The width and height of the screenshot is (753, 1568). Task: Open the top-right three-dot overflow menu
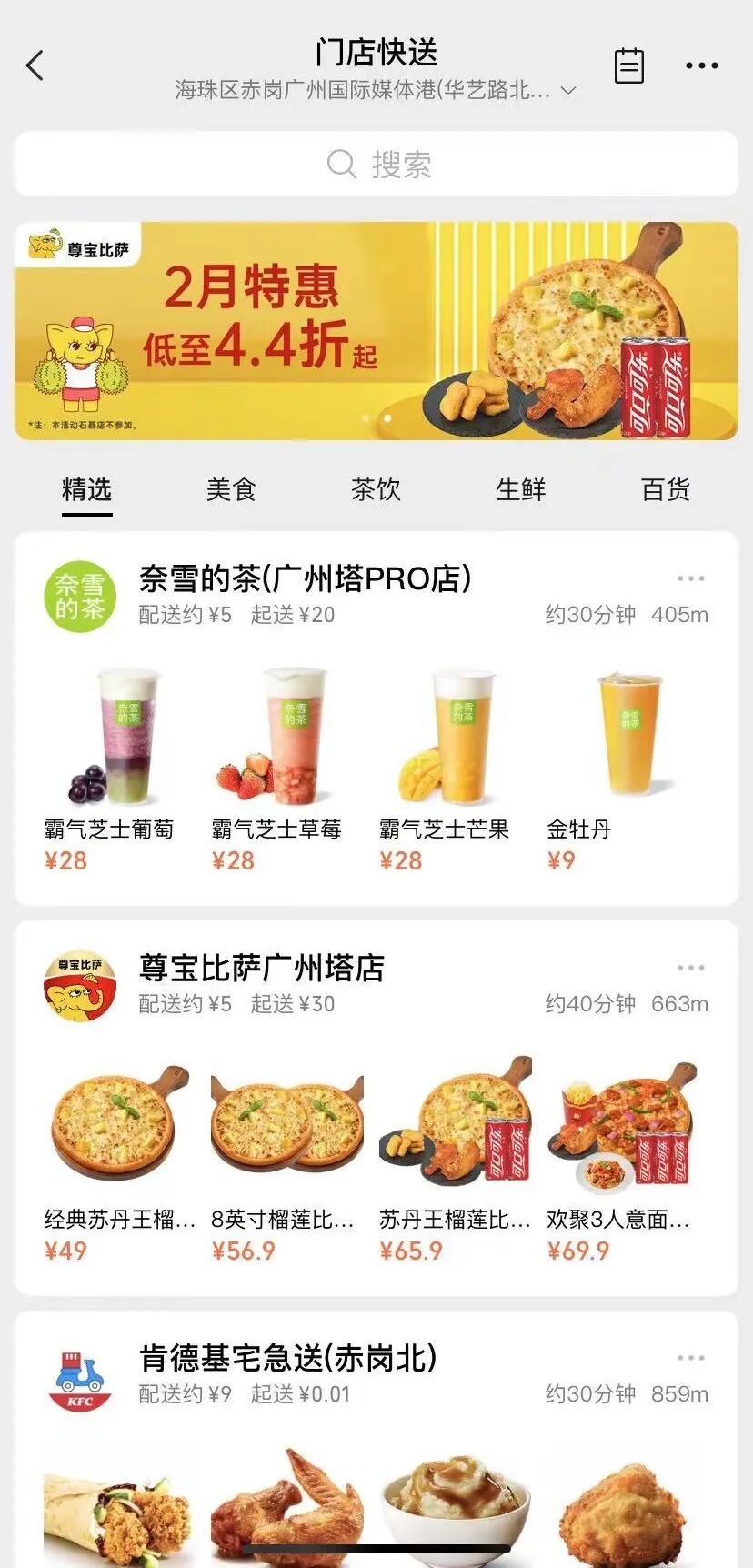point(701,65)
